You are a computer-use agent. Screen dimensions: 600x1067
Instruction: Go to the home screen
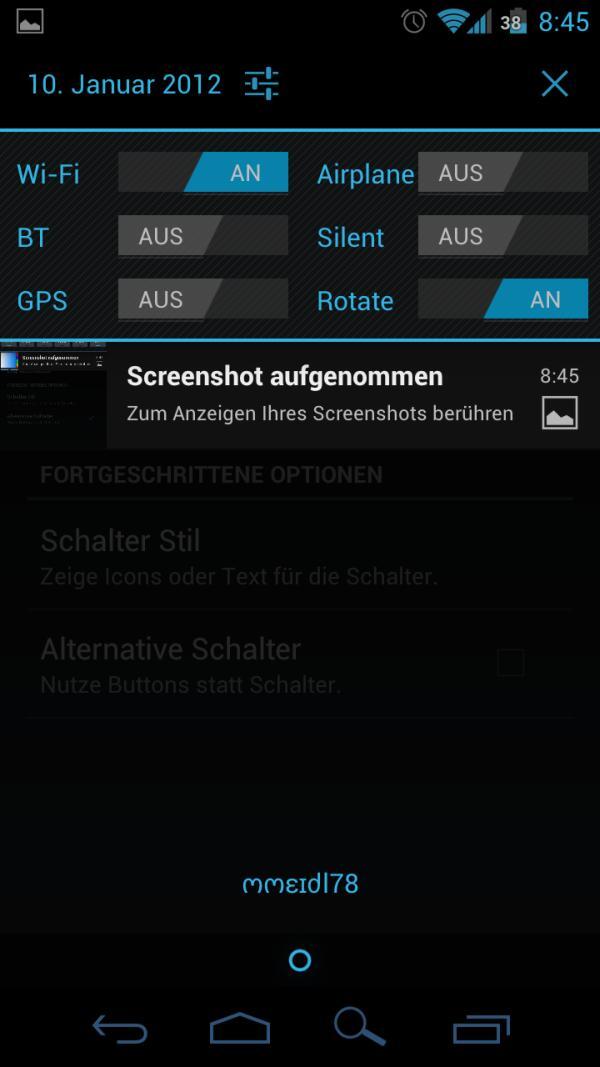point(239,1028)
